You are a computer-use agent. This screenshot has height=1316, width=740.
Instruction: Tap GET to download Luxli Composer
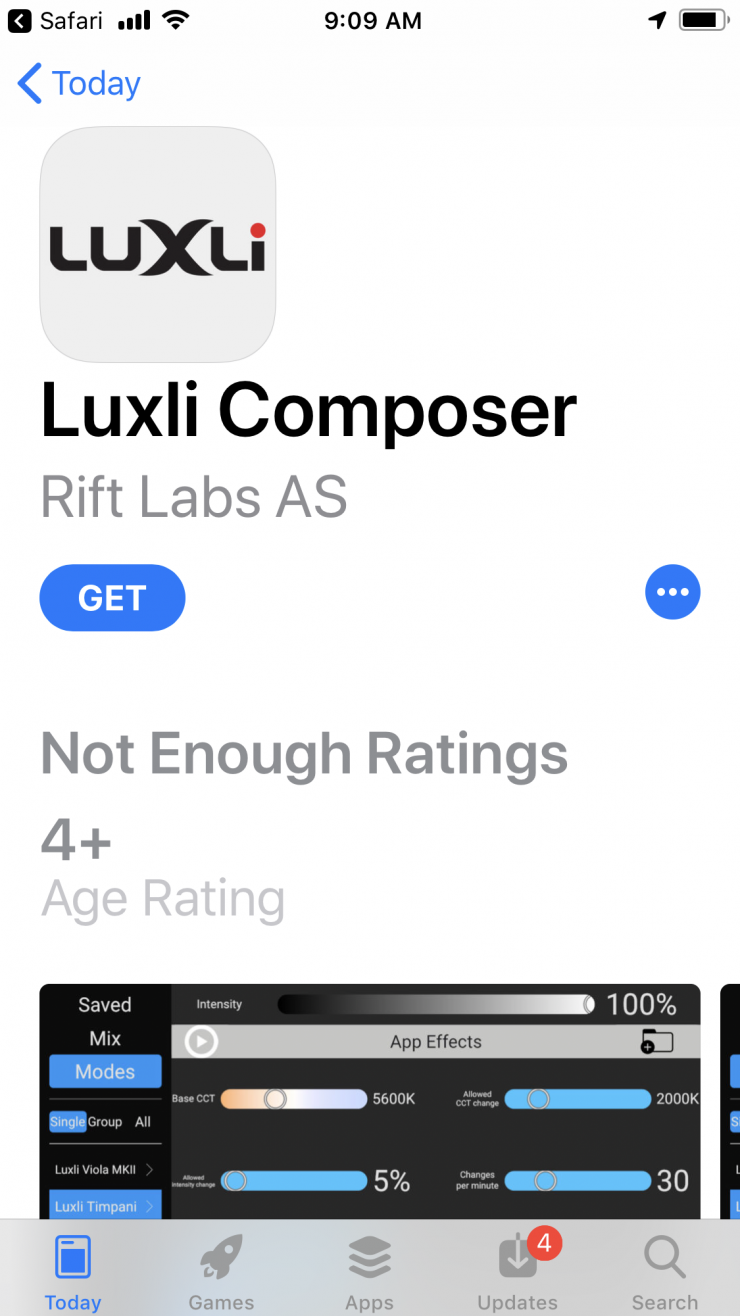click(112, 598)
